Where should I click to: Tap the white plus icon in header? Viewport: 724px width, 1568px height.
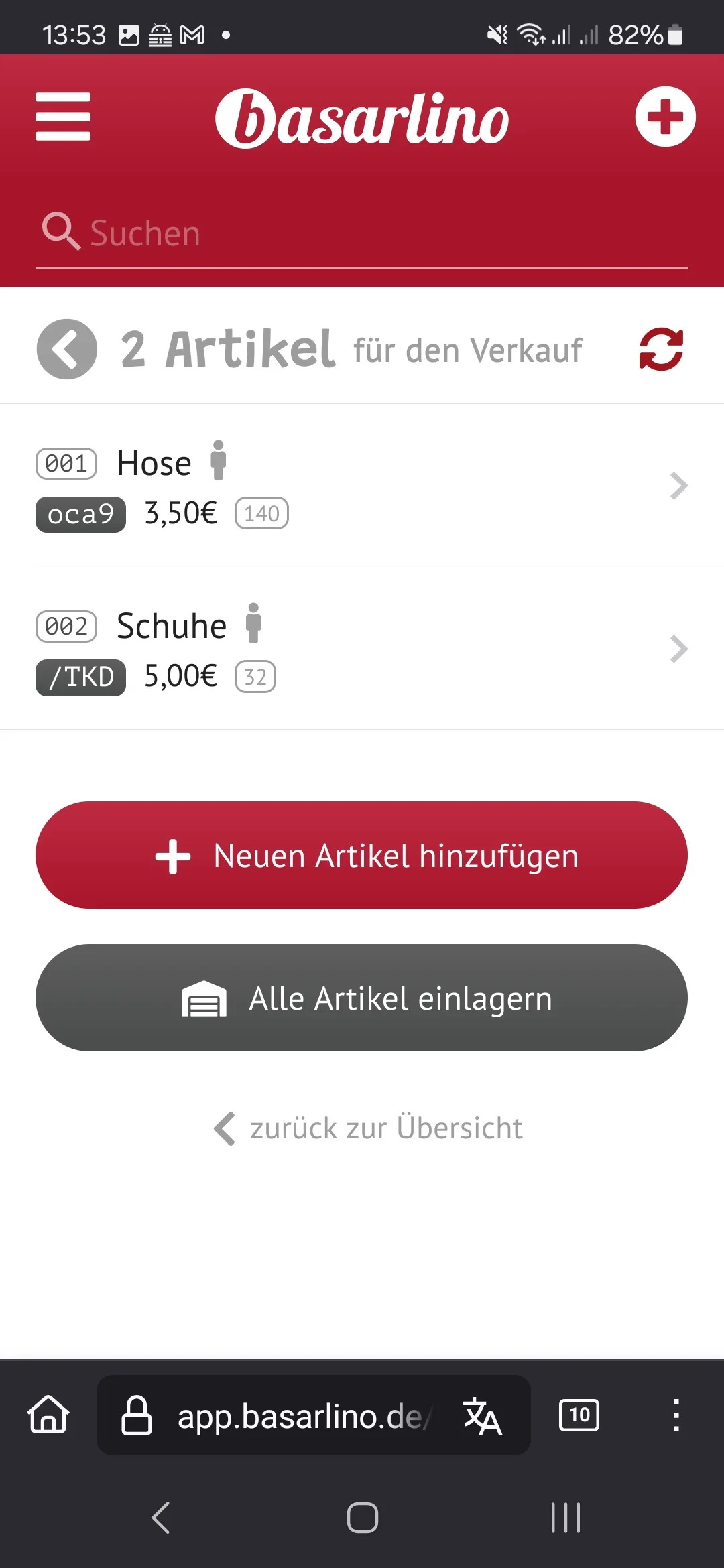665,117
